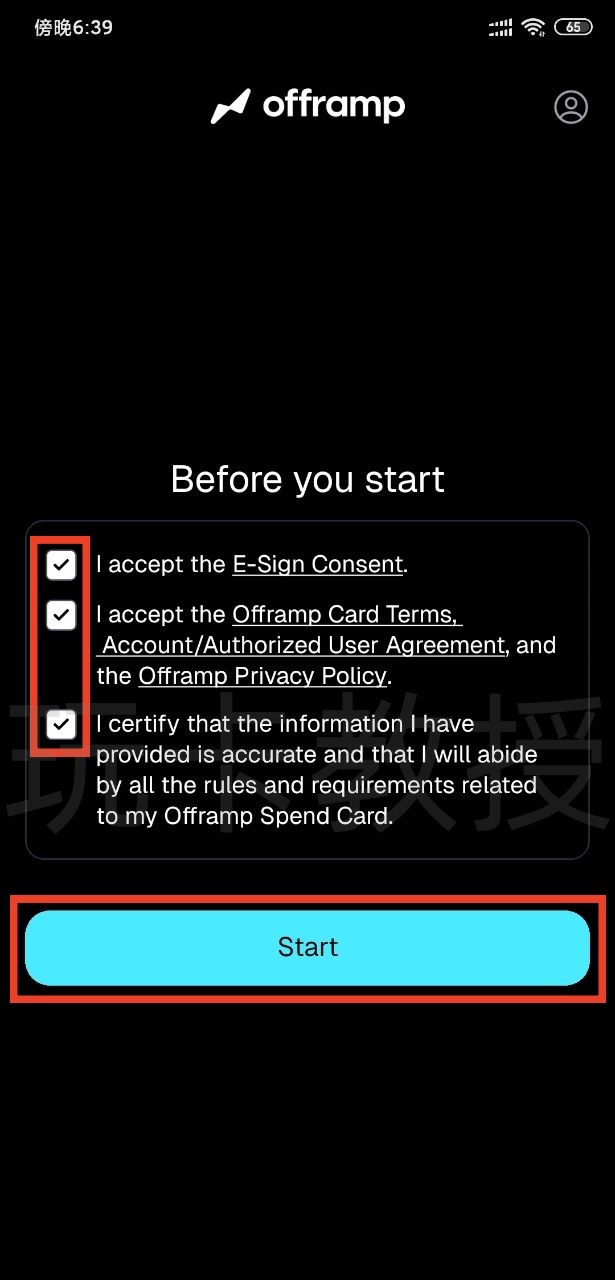This screenshot has width=615, height=1280.
Task: Uncheck the E-Sign Consent checkbox
Action: tap(62, 566)
